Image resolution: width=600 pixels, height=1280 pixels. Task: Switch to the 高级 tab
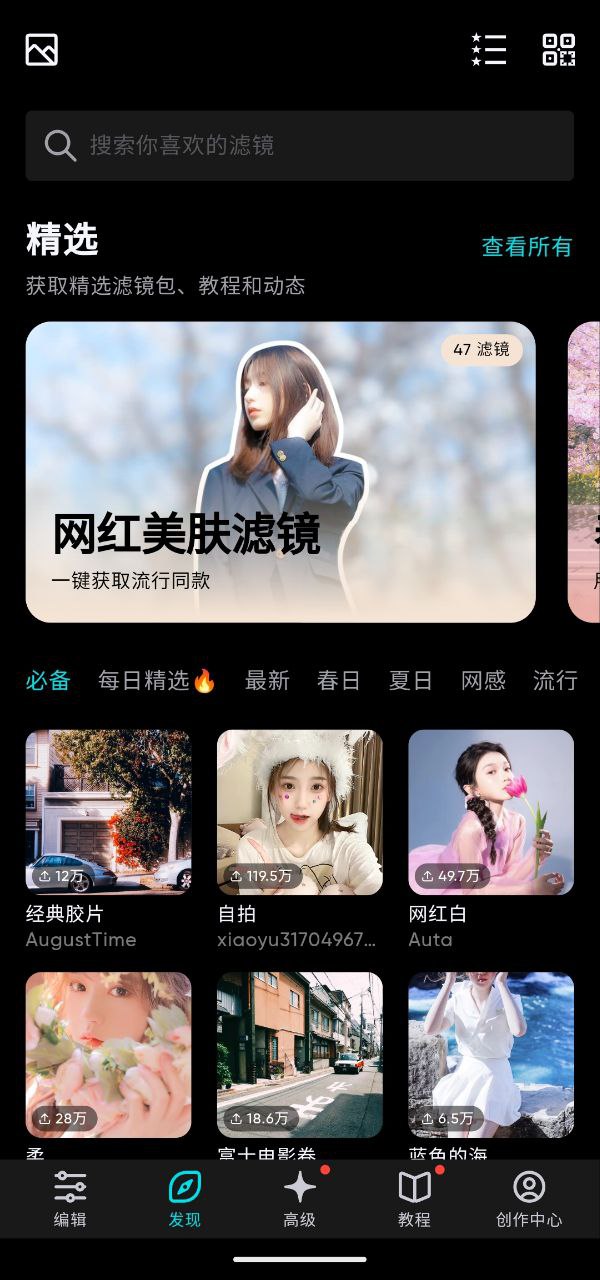tap(299, 1199)
